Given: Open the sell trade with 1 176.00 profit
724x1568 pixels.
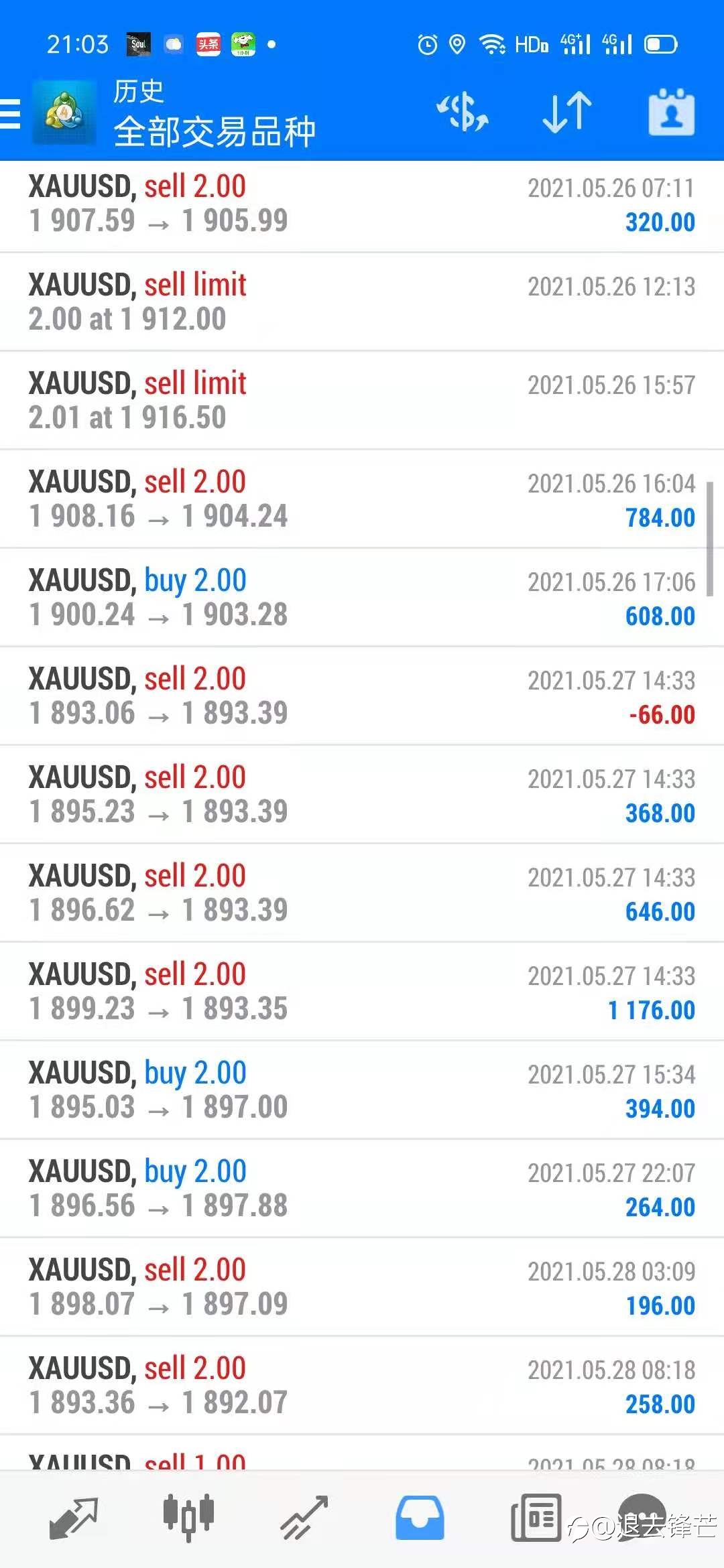Looking at the screenshot, I should [x=362, y=992].
